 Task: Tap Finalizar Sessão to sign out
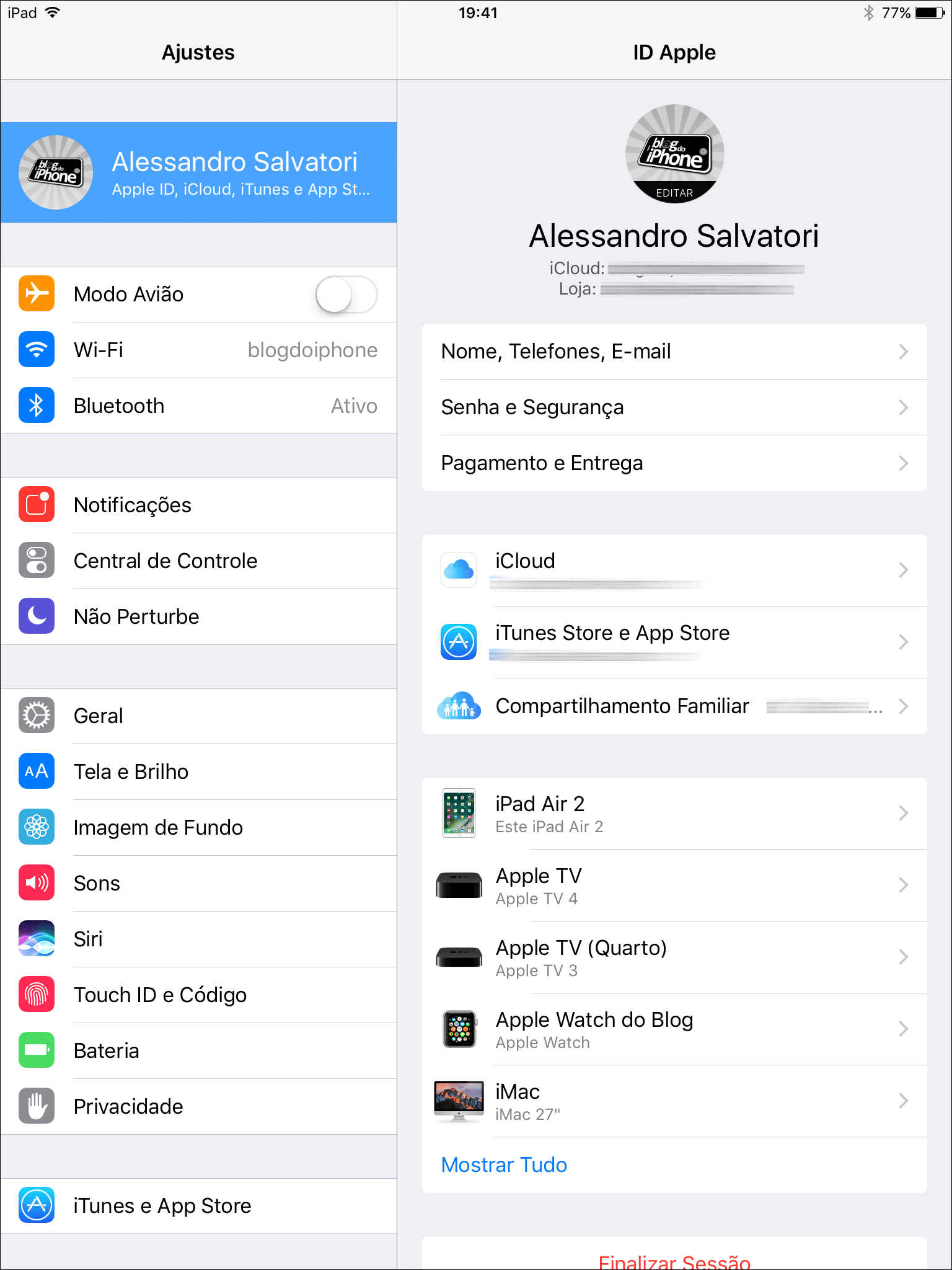pyautogui.click(x=674, y=1260)
